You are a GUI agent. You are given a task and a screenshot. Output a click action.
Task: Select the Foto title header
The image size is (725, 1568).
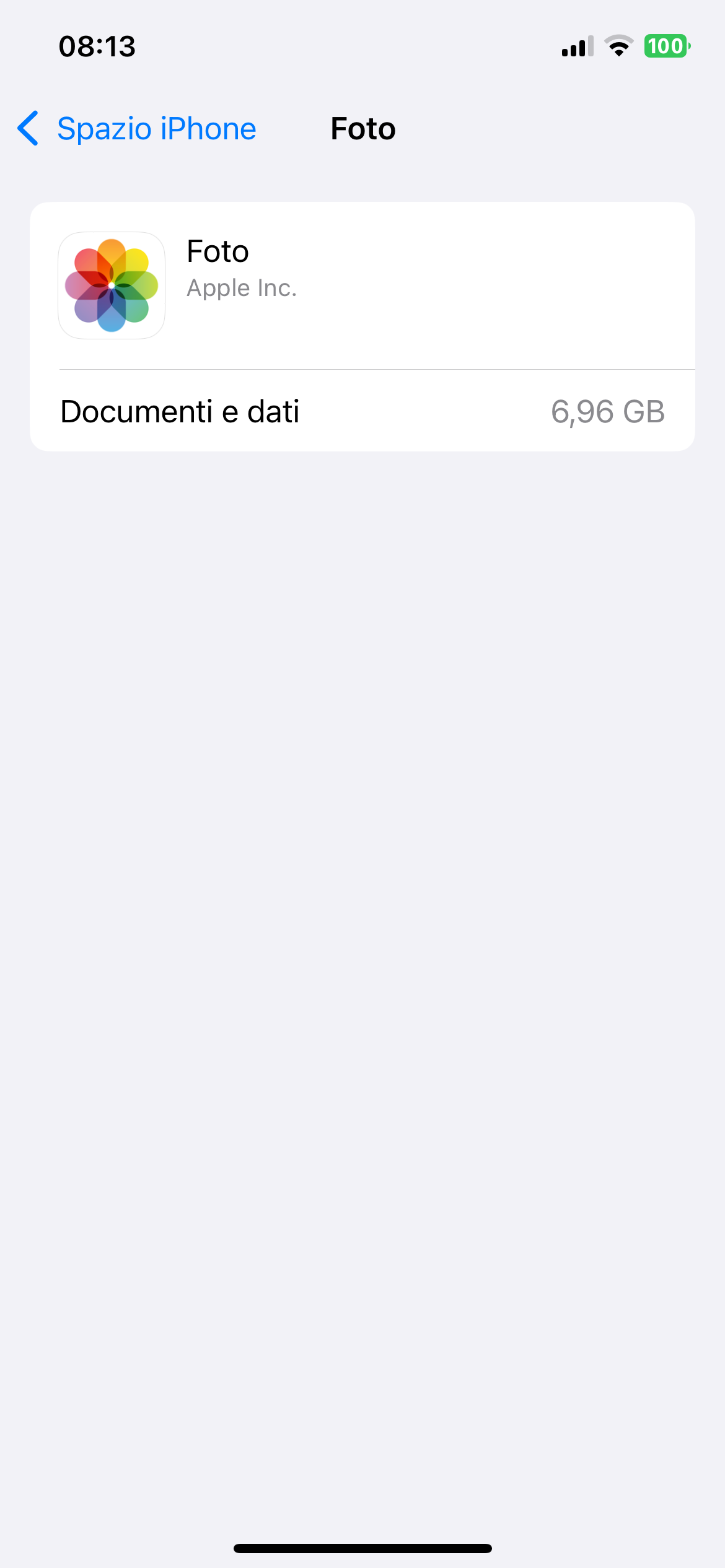click(362, 128)
